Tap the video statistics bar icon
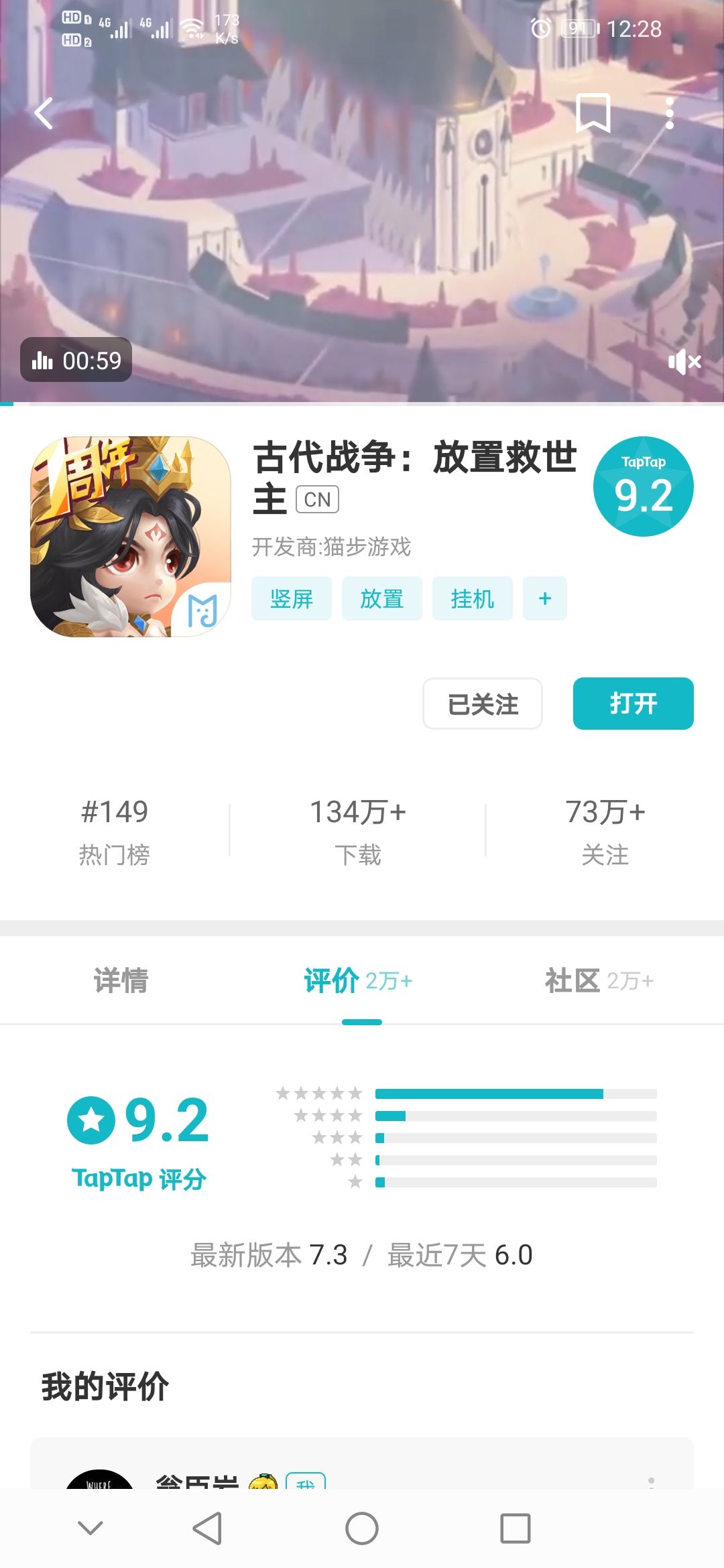The image size is (724, 1568). point(43,361)
